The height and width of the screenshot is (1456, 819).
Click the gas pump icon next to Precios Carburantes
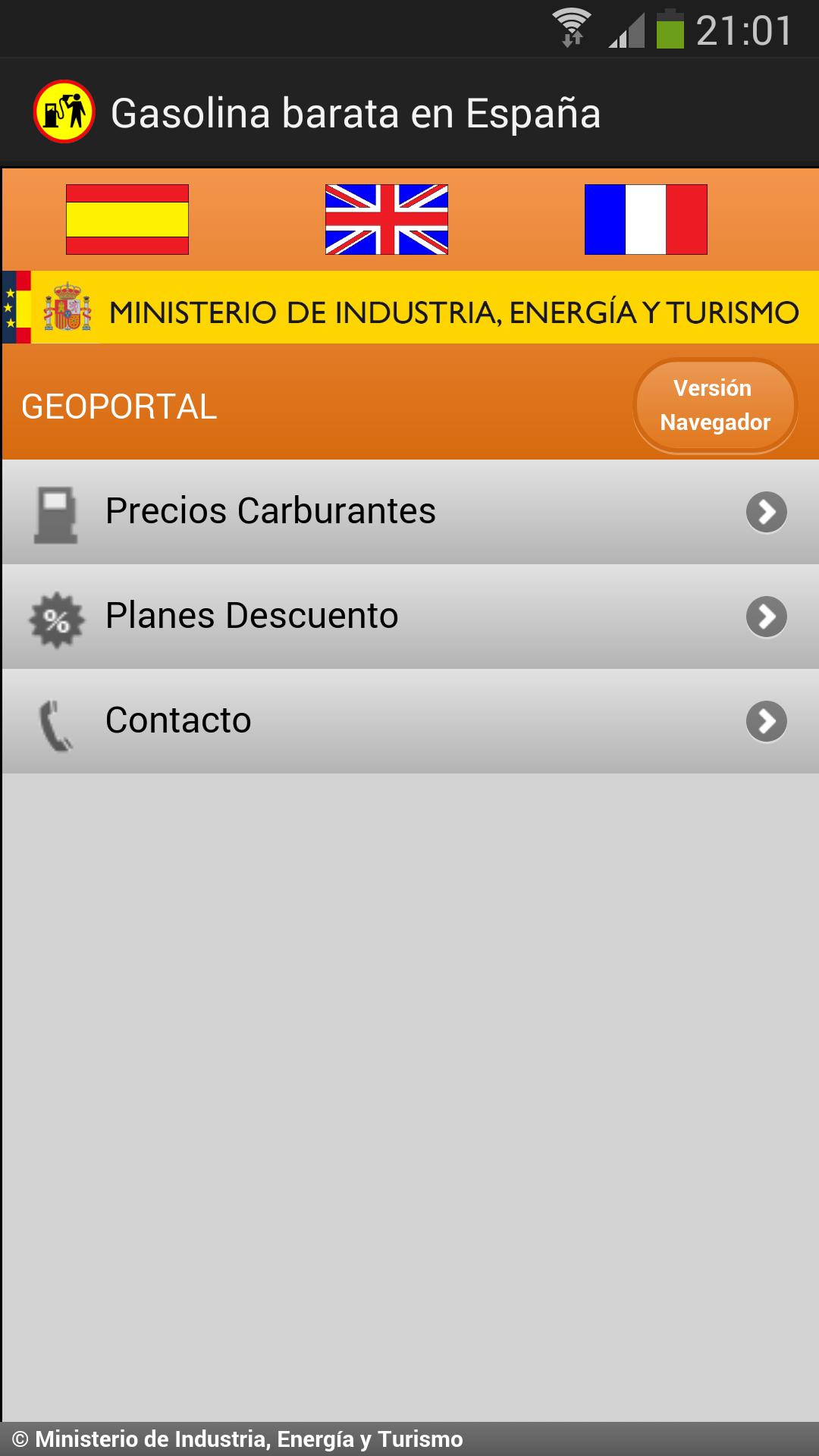[x=57, y=511]
